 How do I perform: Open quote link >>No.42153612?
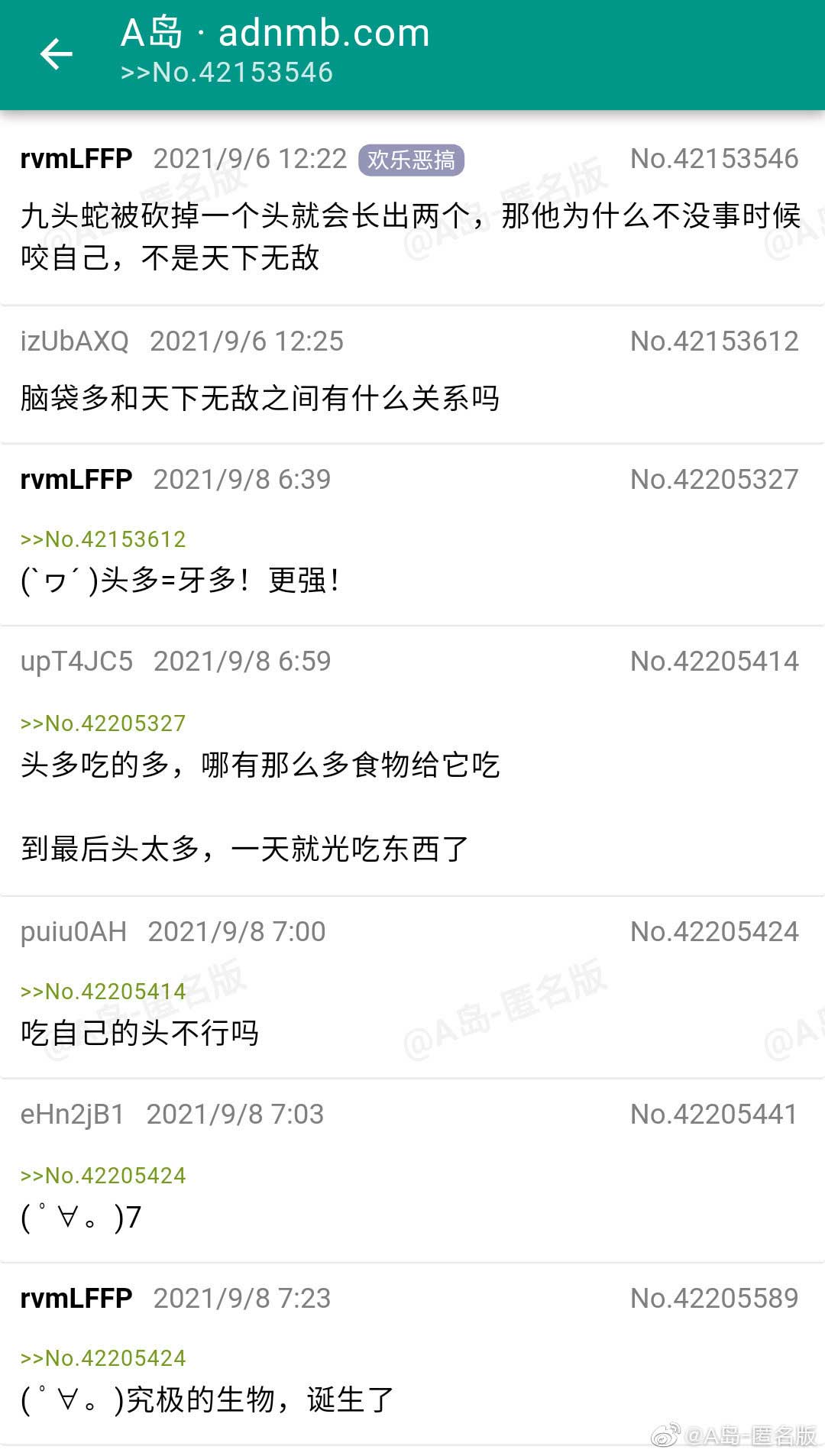pos(103,539)
